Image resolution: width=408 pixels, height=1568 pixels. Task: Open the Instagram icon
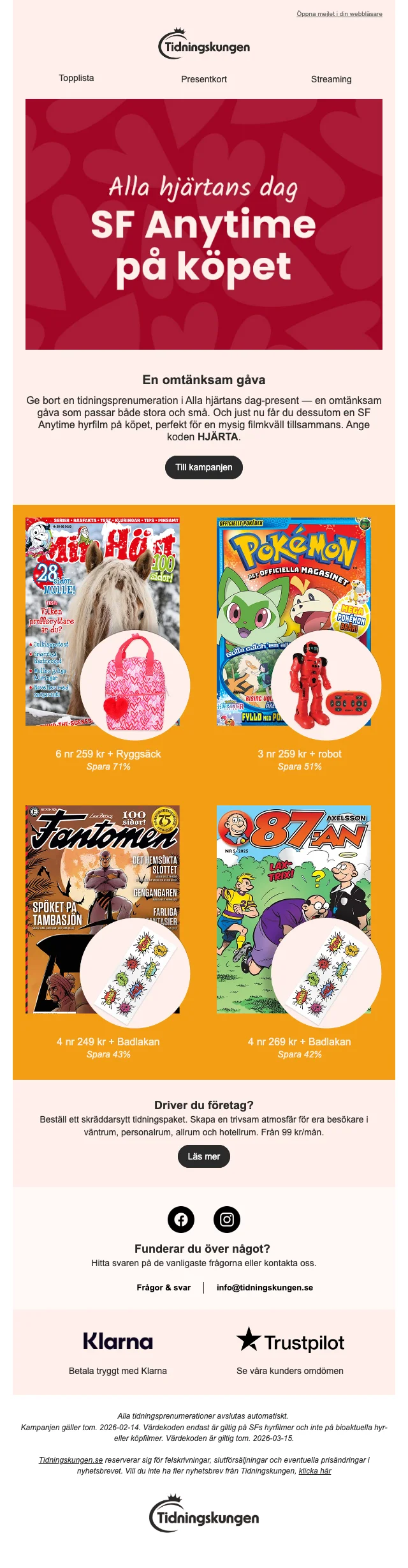point(227,1220)
